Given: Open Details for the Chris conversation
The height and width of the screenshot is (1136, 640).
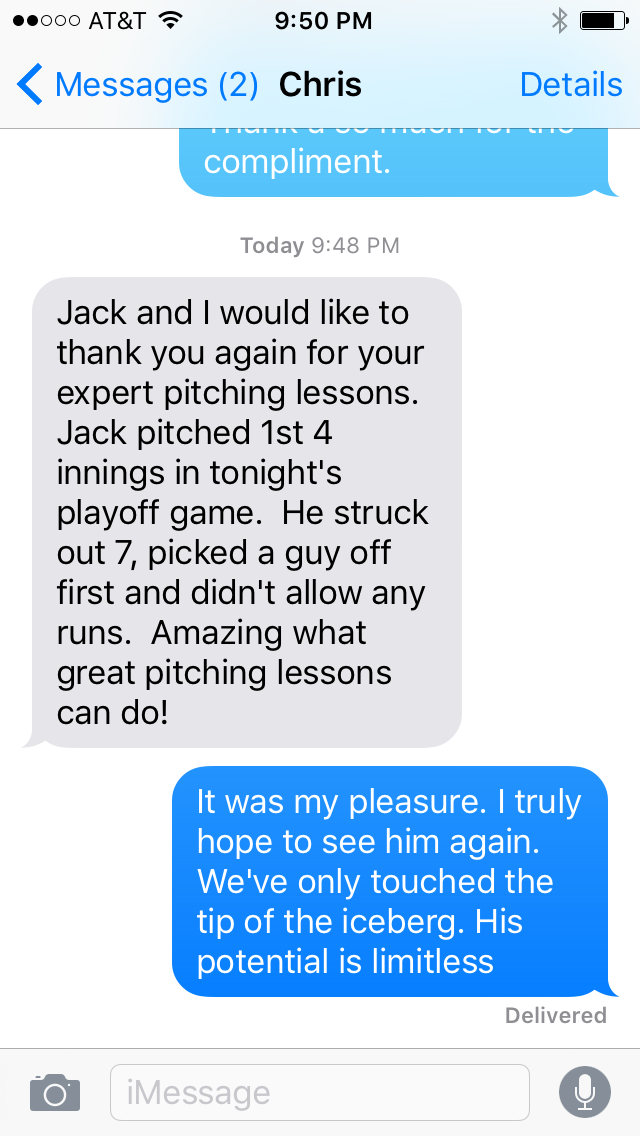Looking at the screenshot, I should 570,85.
